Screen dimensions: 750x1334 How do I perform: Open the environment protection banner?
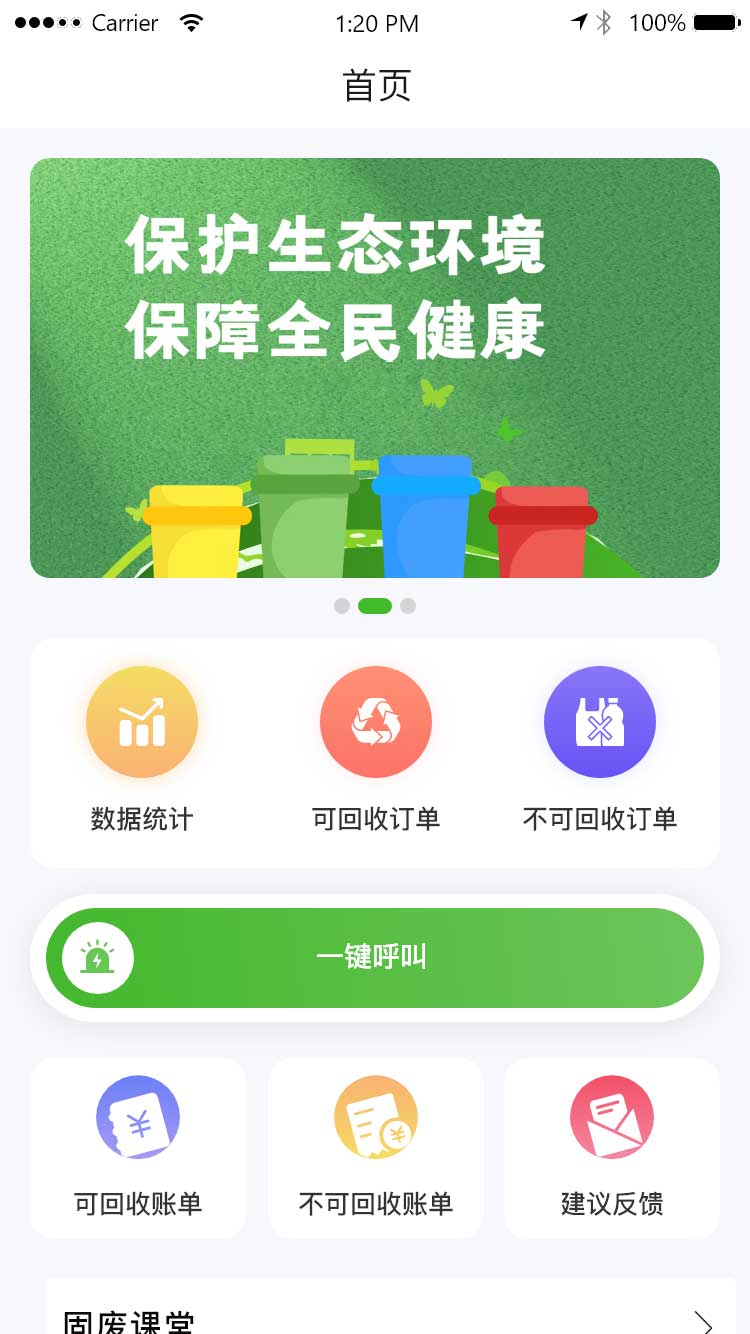[x=375, y=368]
